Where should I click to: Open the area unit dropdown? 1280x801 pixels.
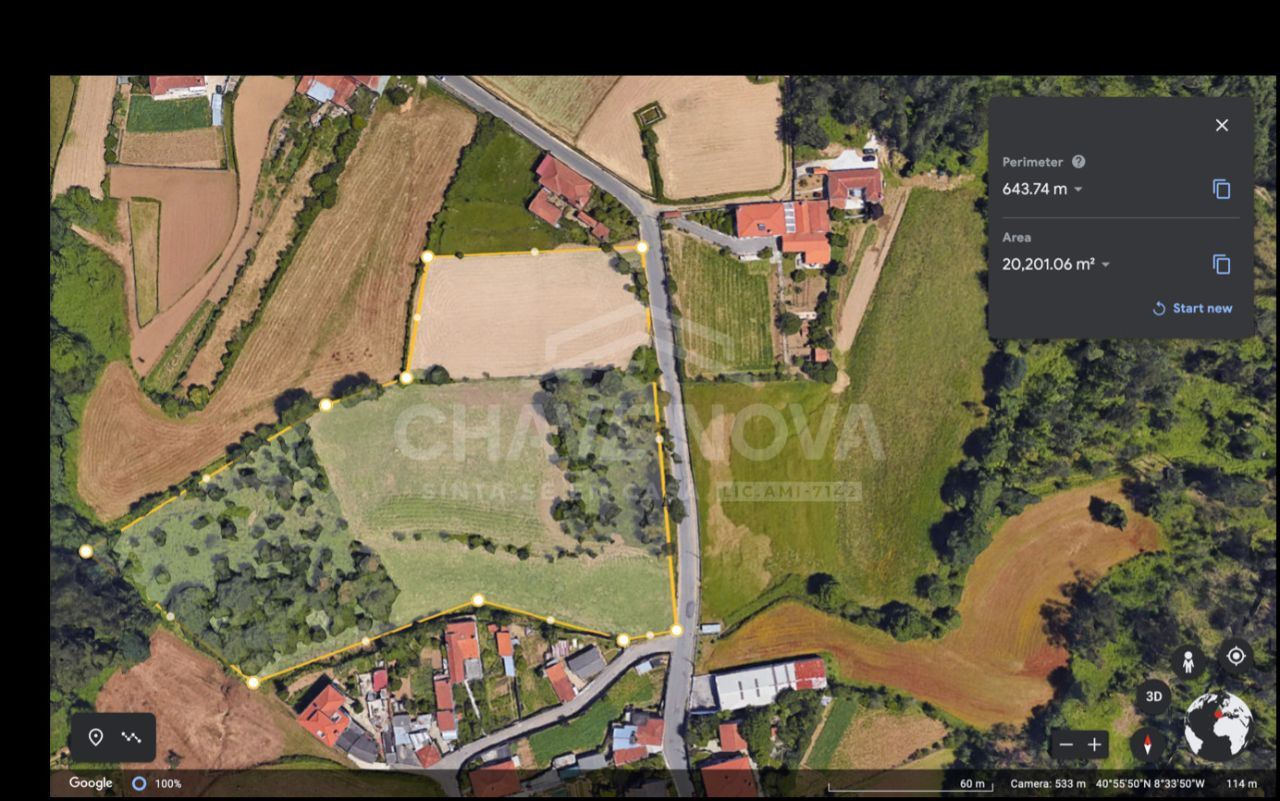(x=1105, y=265)
